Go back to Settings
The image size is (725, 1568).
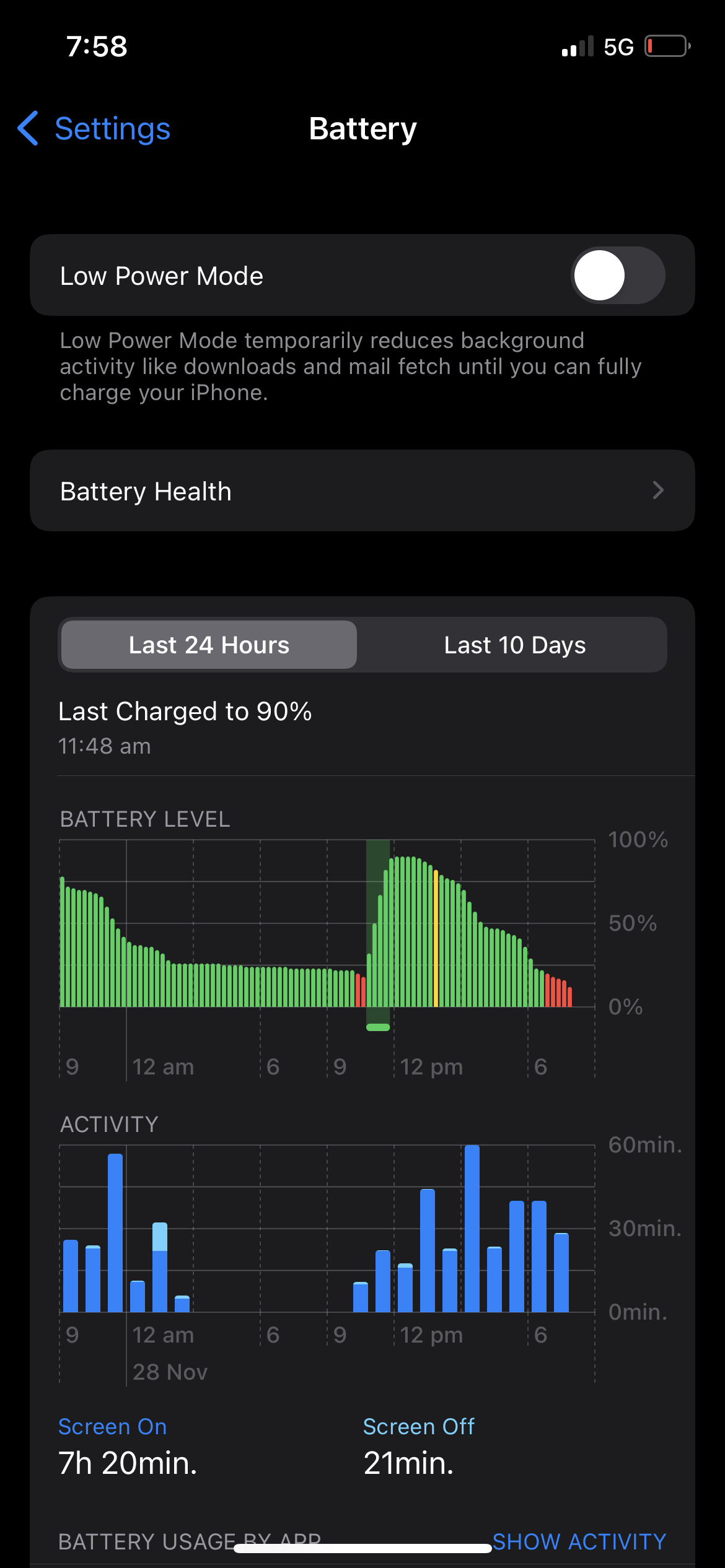tap(94, 129)
